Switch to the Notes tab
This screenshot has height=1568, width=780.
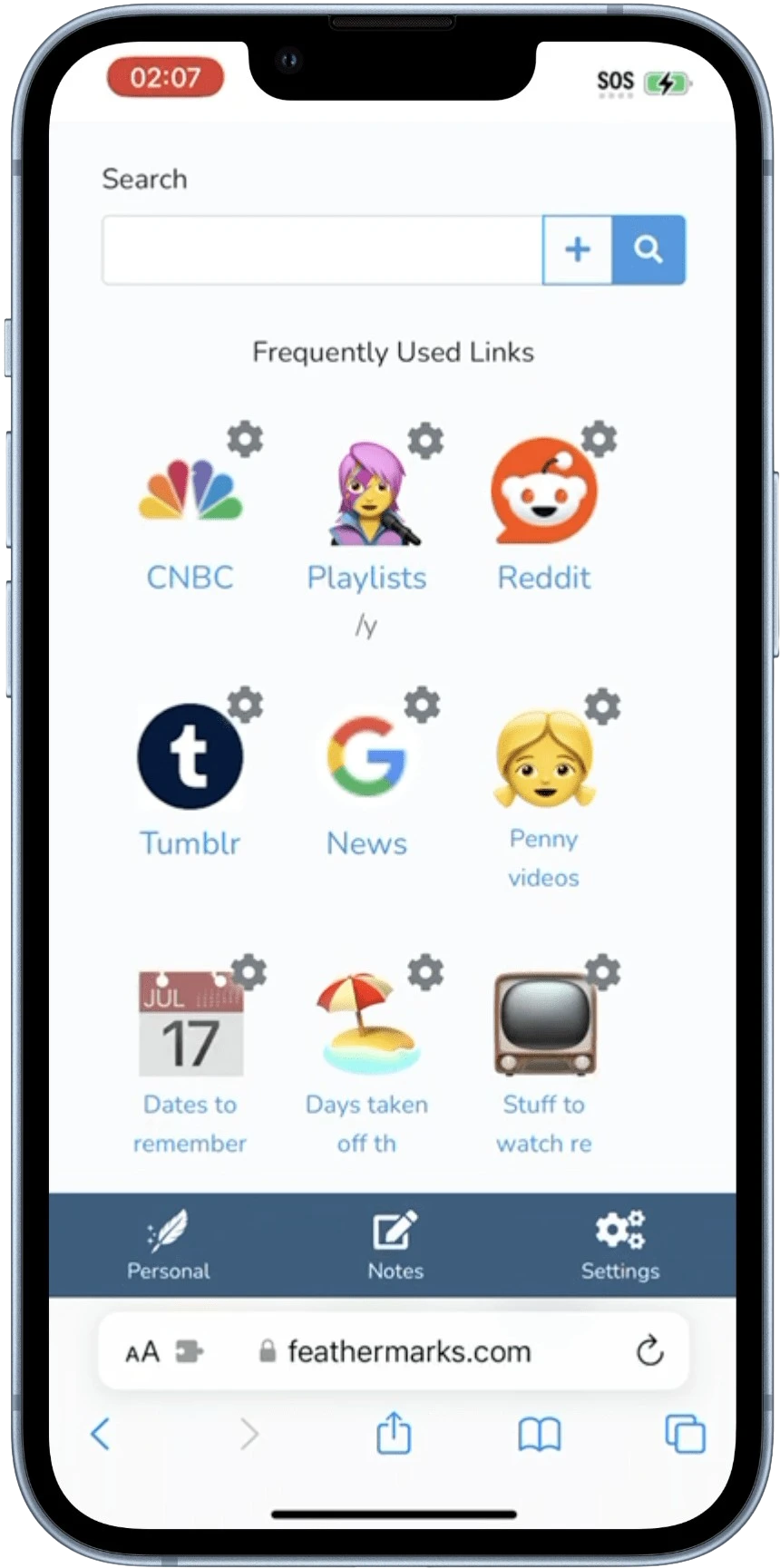(x=395, y=1245)
